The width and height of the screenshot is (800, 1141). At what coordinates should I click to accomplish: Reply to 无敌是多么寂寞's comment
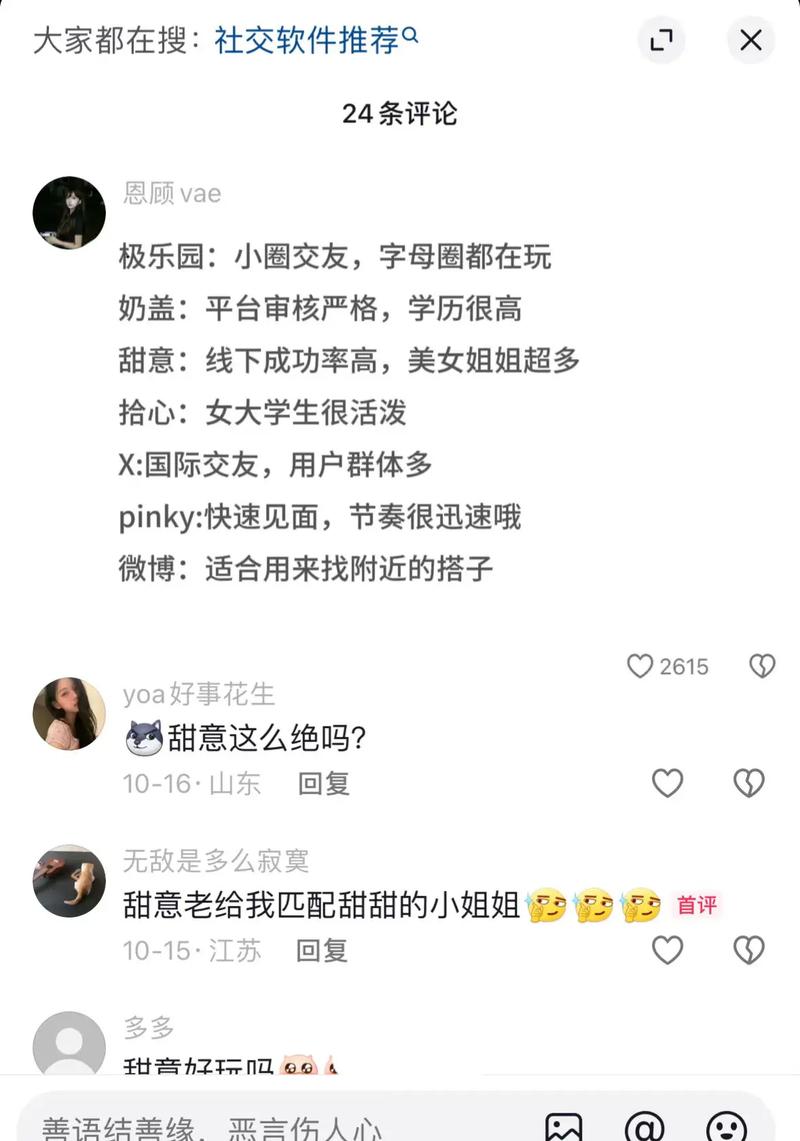(322, 950)
